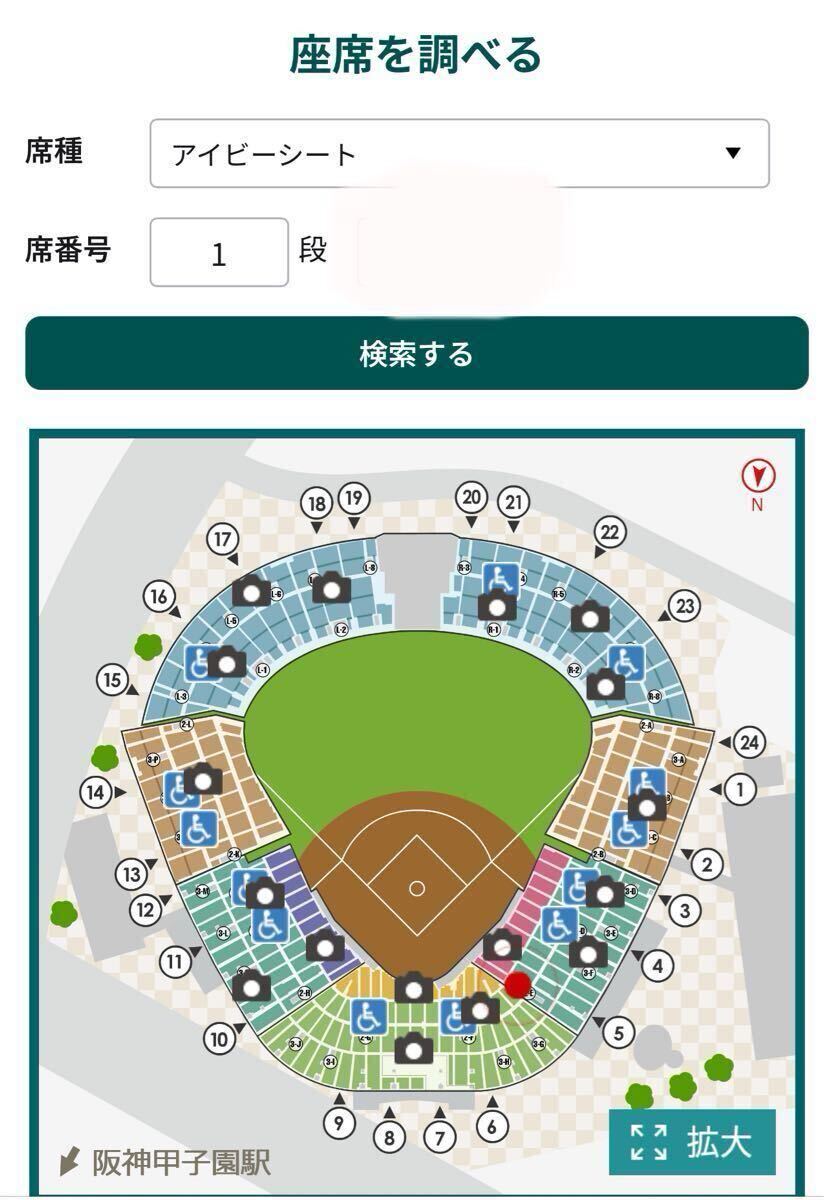
Task: Tap the 検索する search button
Action: [416, 353]
